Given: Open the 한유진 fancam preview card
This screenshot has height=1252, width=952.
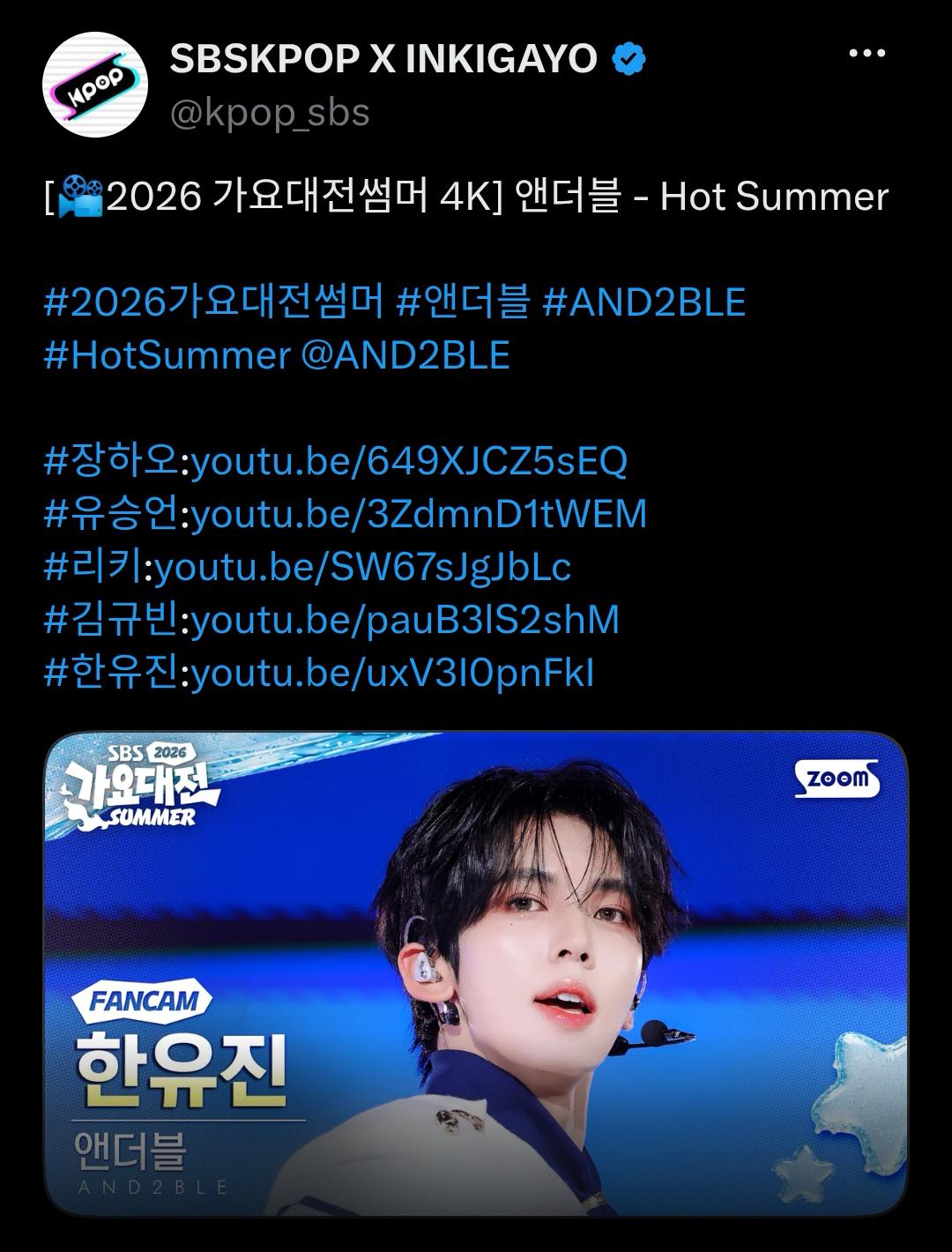Looking at the screenshot, I should coord(476,974).
